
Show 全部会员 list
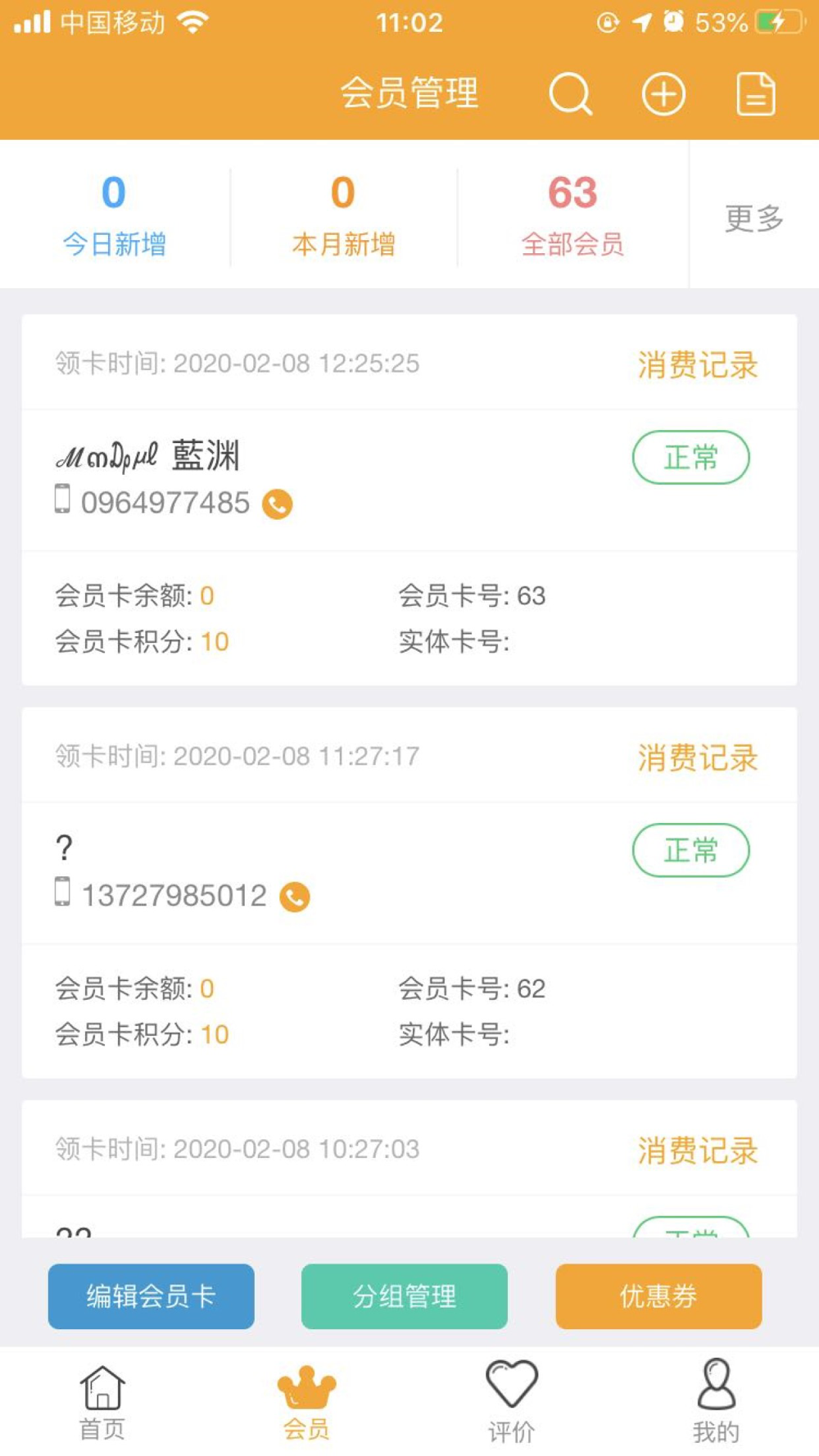click(x=572, y=215)
